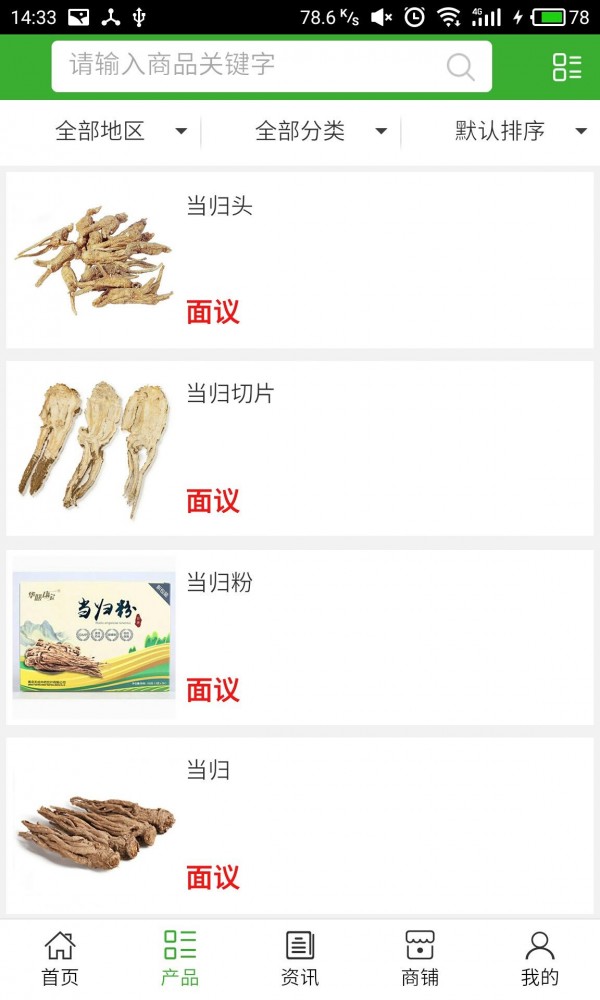Tap the product keyword search field
600x1000 pixels.
tap(250, 66)
